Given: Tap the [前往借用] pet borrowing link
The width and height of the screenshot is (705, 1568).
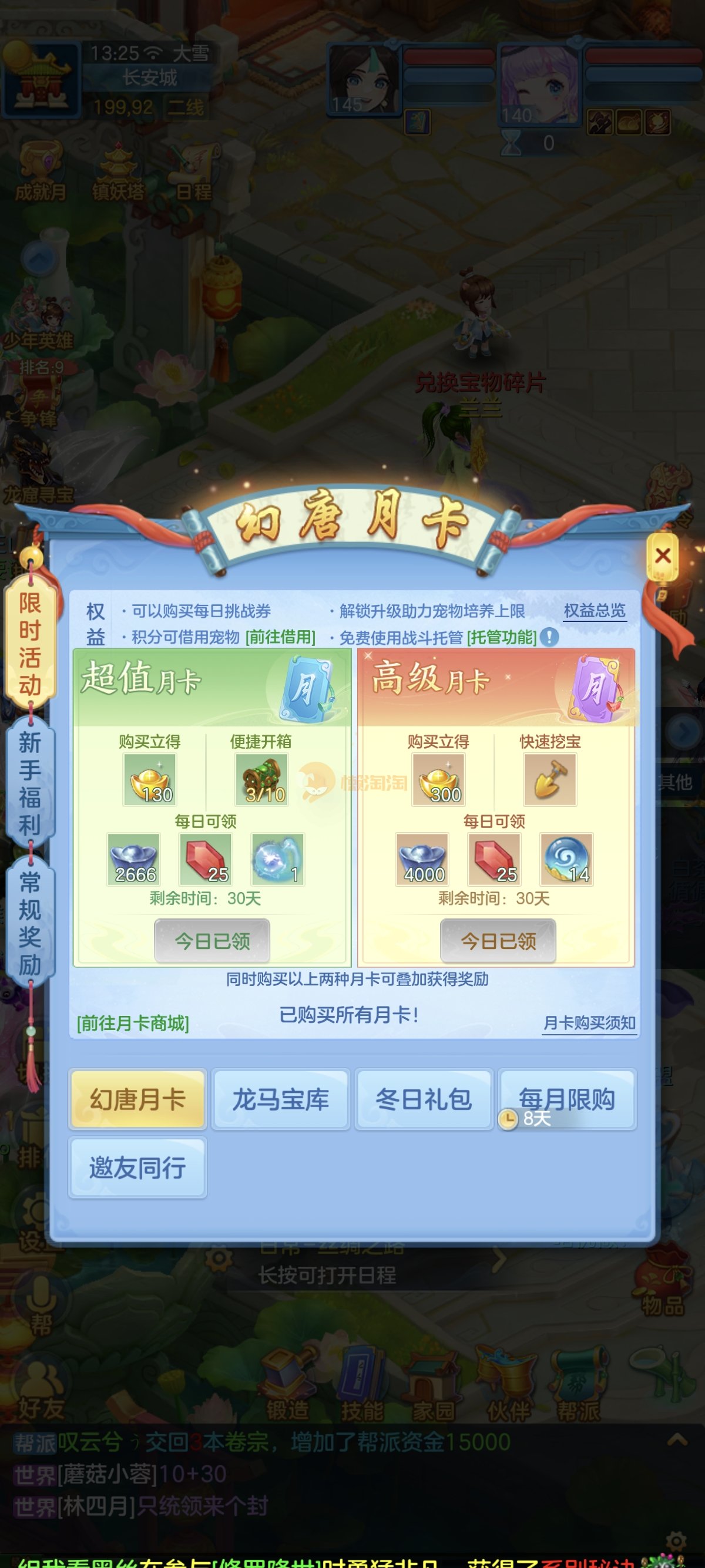Looking at the screenshot, I should pyautogui.click(x=280, y=637).
